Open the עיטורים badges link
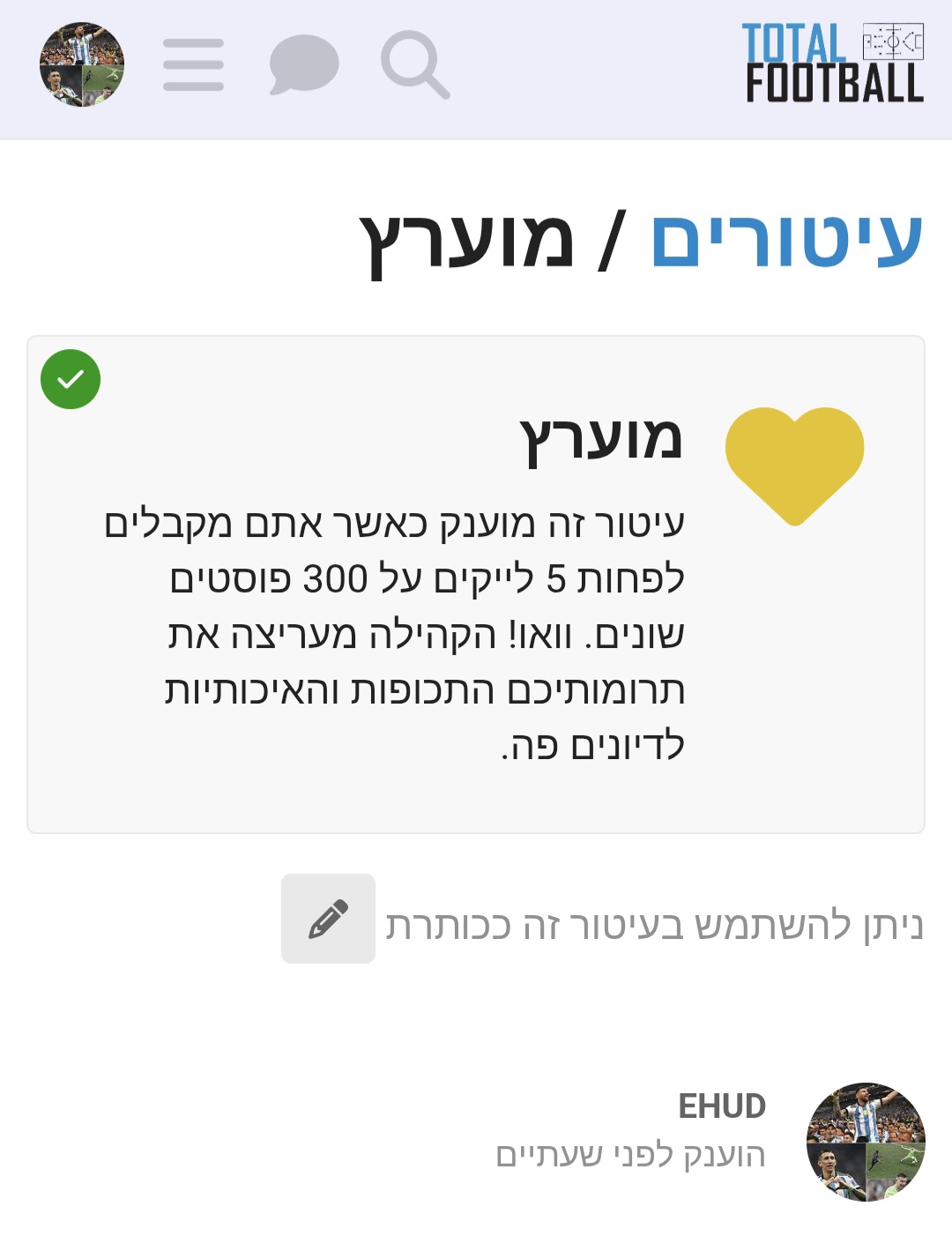The height and width of the screenshot is (1259, 952). [786, 240]
